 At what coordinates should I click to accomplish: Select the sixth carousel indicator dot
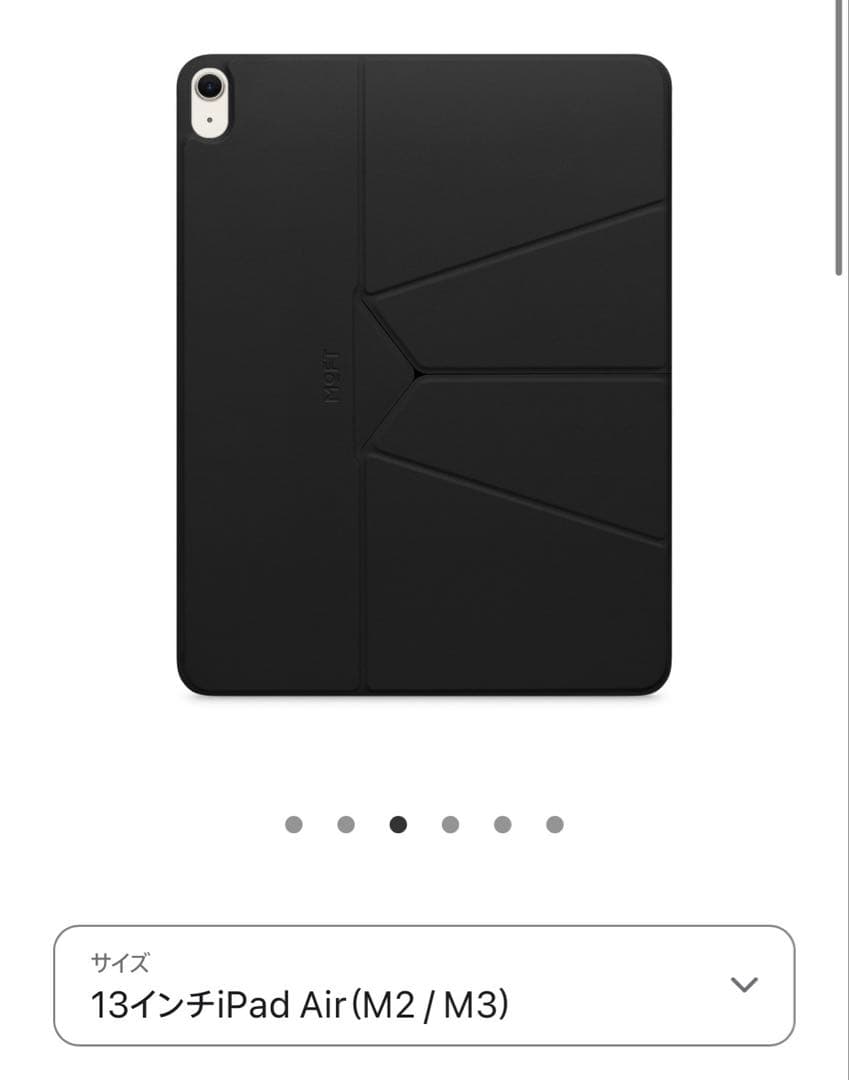click(x=553, y=826)
